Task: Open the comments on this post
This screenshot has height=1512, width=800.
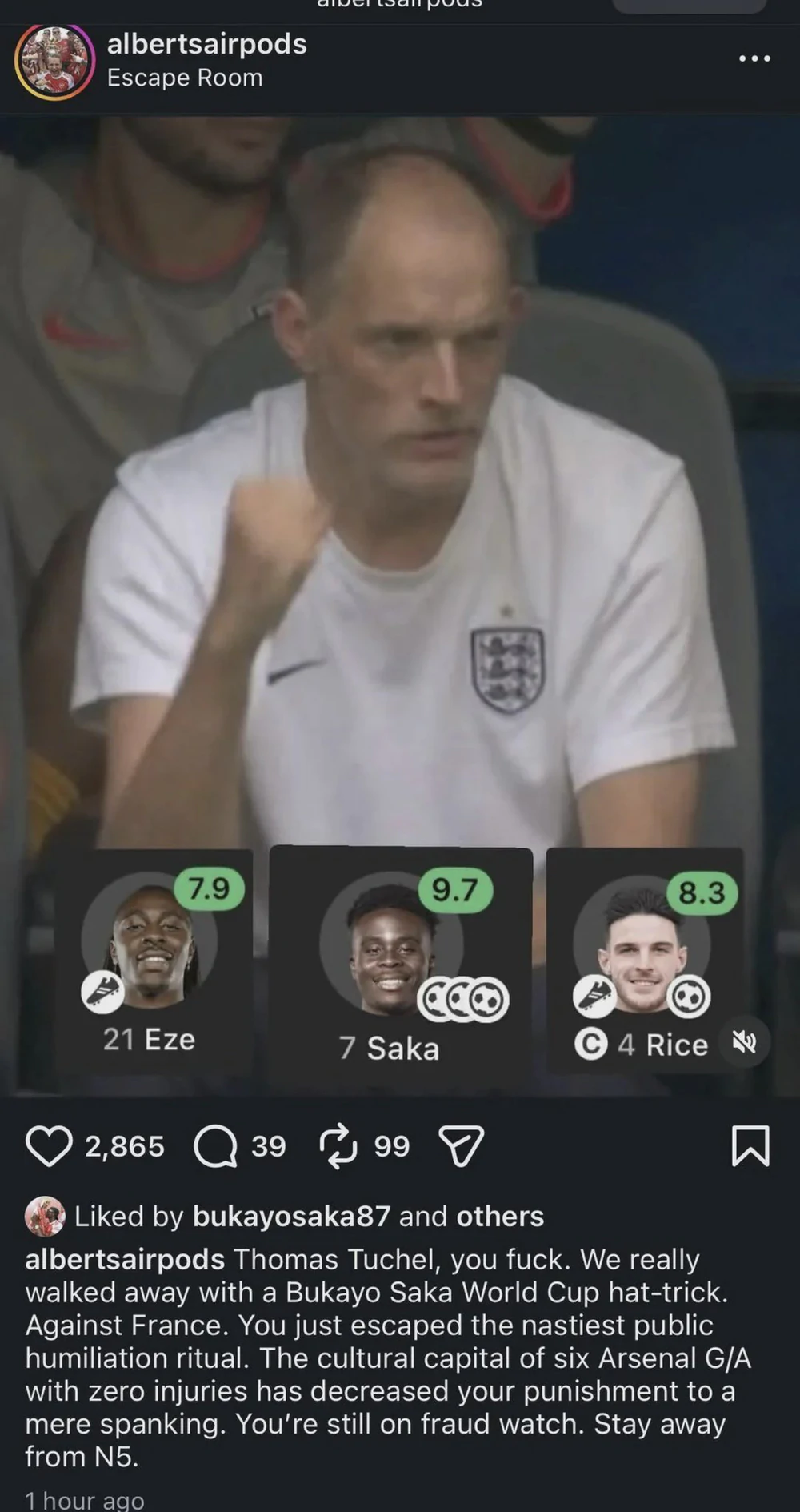Action: tap(215, 1146)
